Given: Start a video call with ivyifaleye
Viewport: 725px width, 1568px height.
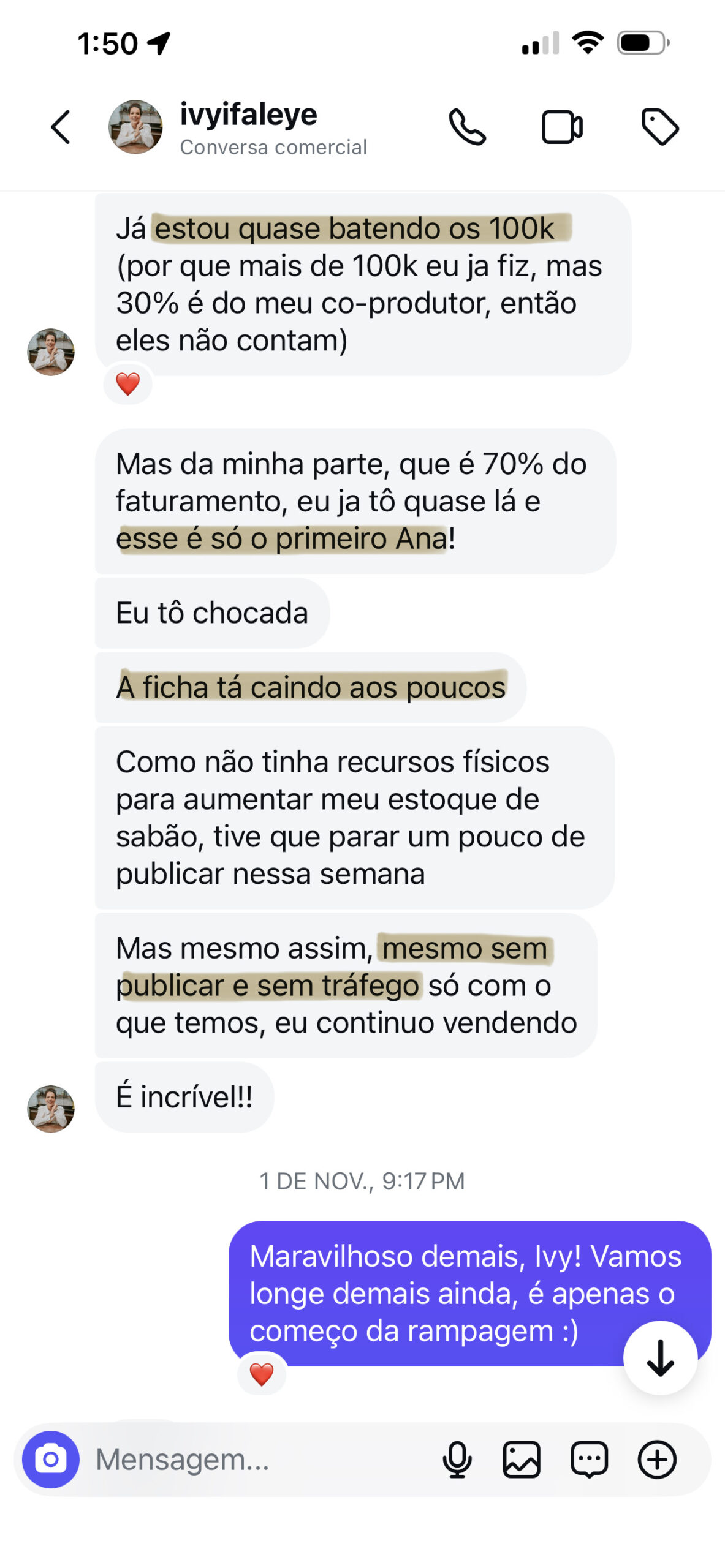Looking at the screenshot, I should 561,127.
